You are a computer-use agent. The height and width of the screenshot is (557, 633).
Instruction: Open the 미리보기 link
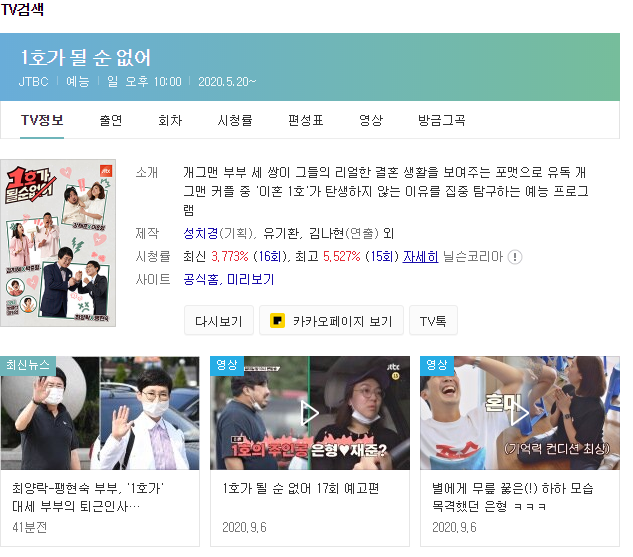250,280
